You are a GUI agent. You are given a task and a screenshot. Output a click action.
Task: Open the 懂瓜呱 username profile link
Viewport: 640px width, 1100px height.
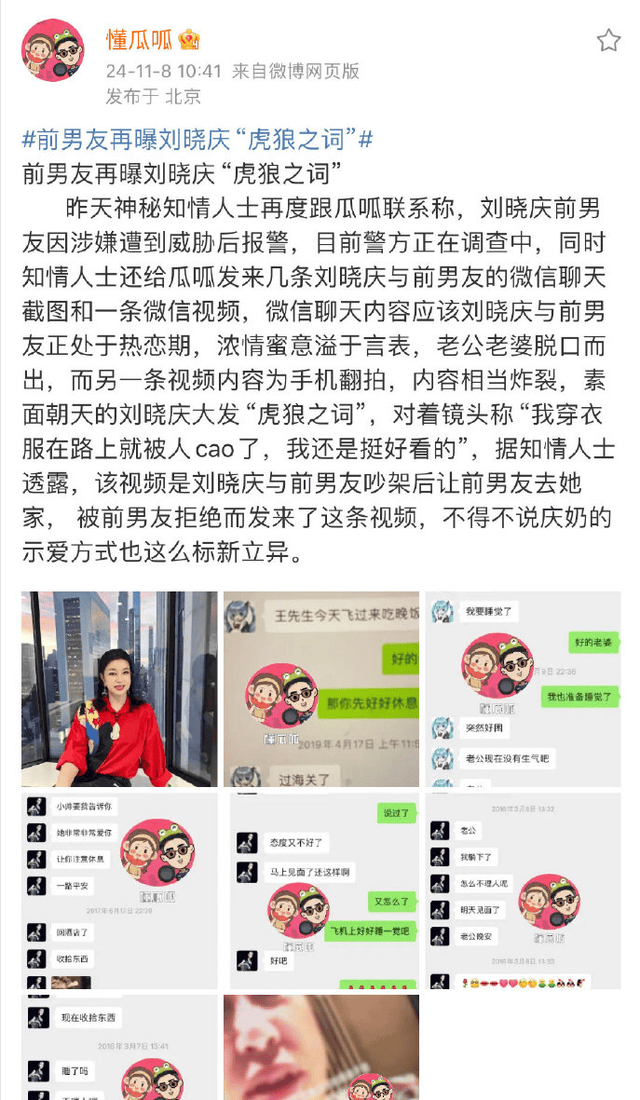pos(139,39)
